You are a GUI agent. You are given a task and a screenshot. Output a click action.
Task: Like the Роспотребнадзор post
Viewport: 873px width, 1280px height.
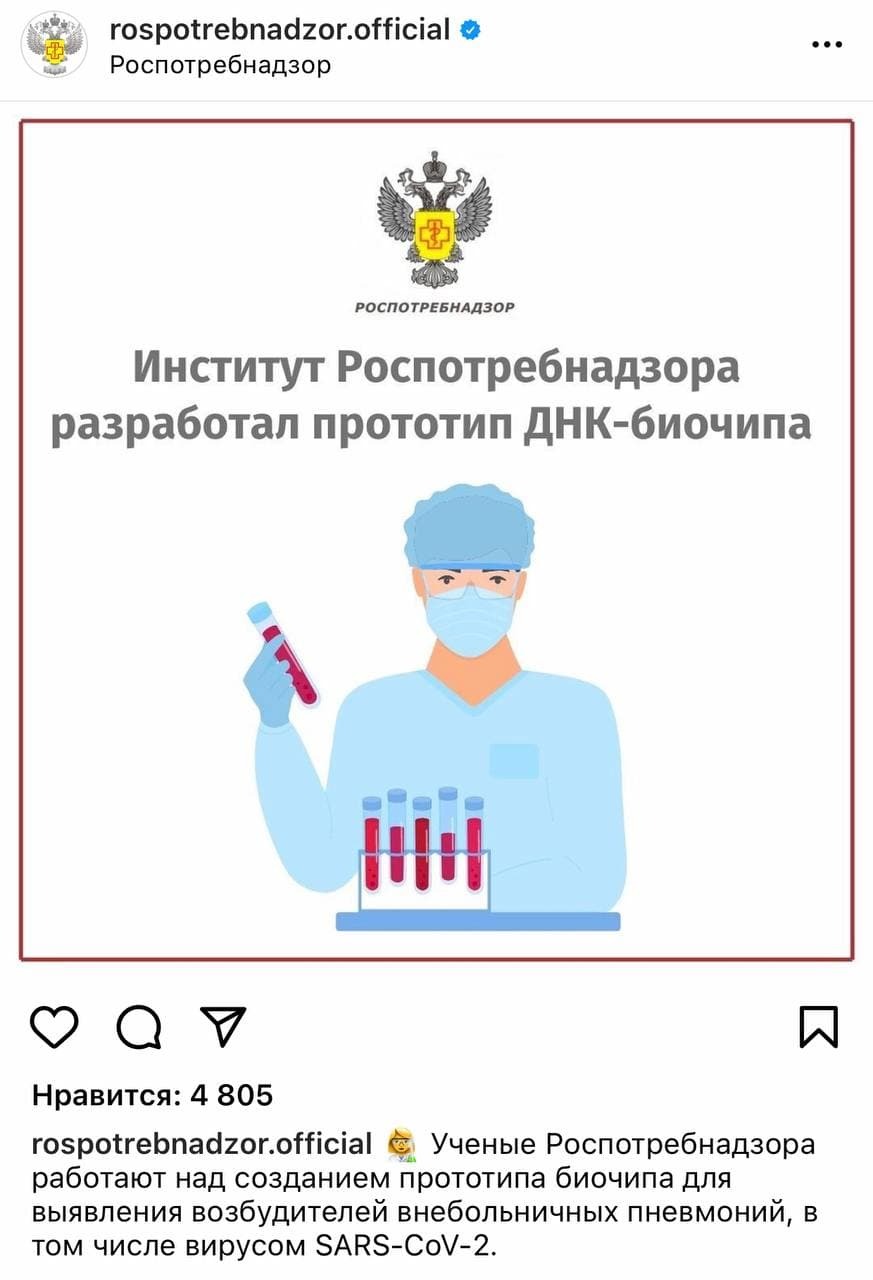[54, 1026]
